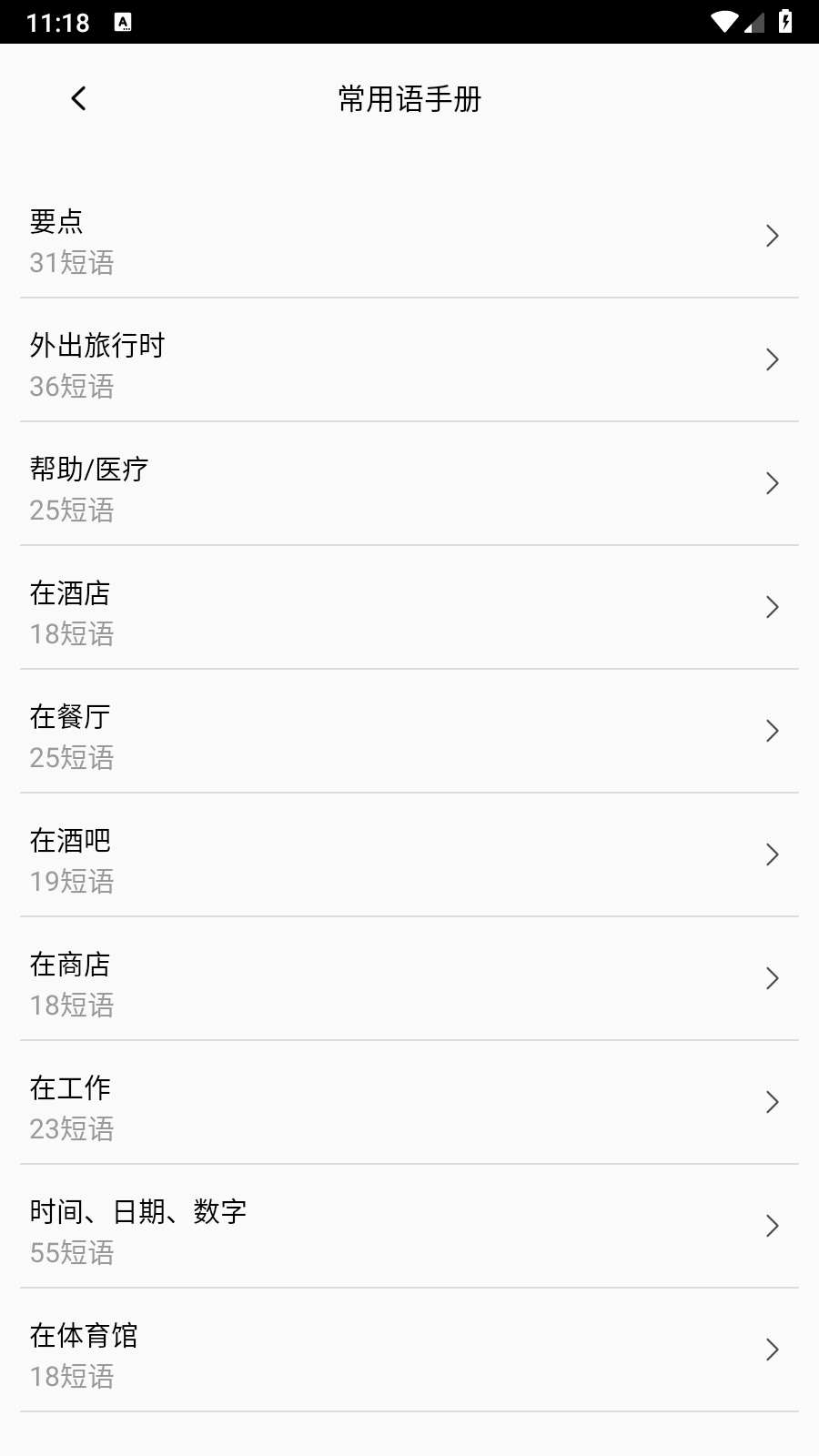
Task: Click the keyboard indicator icon in status bar
Action: (x=123, y=20)
